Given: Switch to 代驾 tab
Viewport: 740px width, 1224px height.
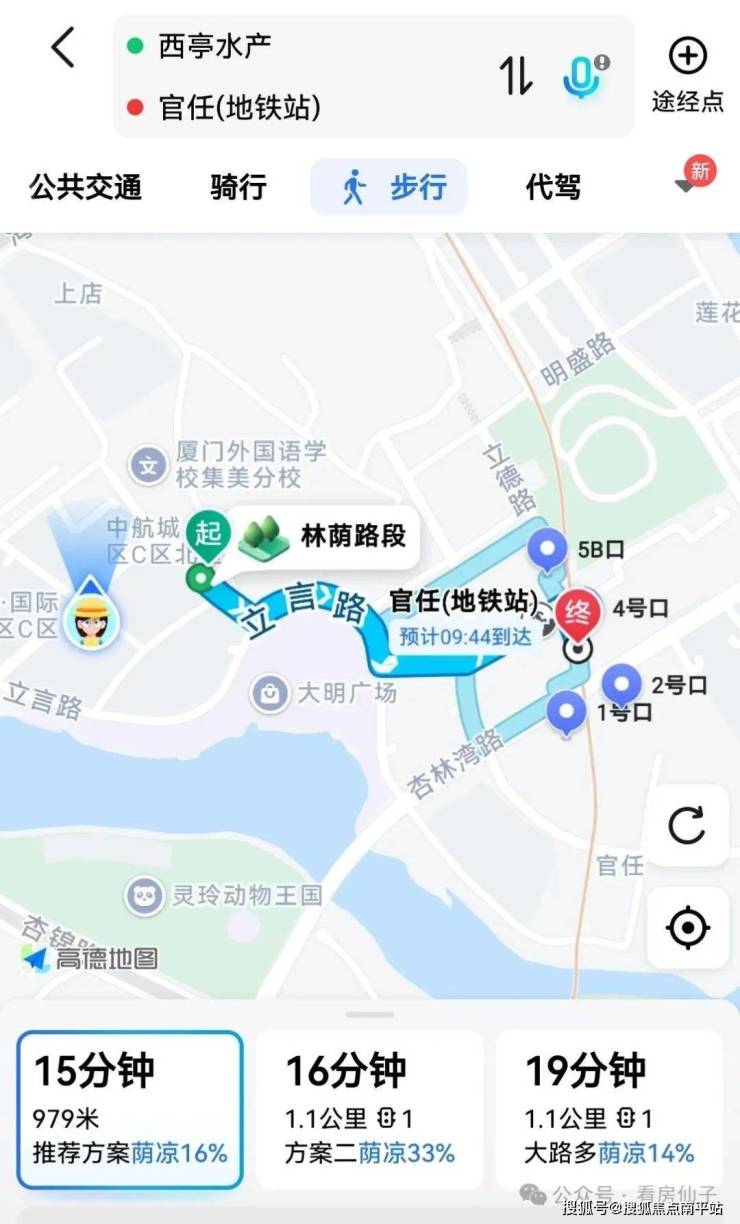Looking at the screenshot, I should [x=553, y=187].
